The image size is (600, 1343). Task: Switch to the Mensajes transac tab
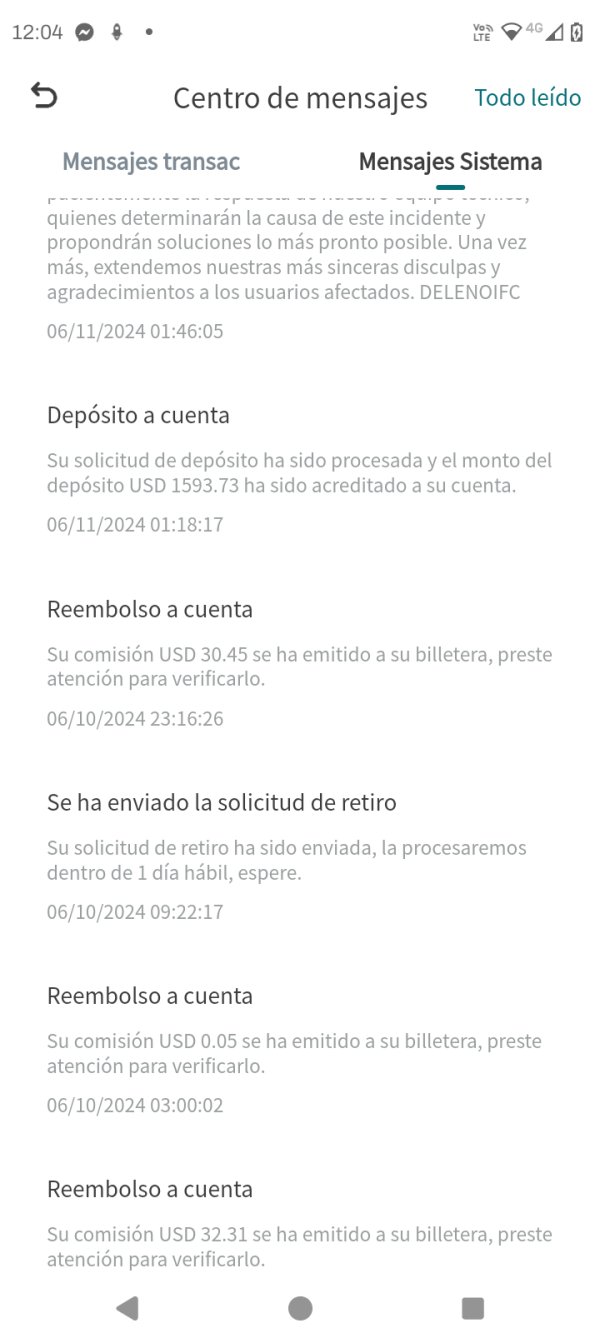(151, 161)
